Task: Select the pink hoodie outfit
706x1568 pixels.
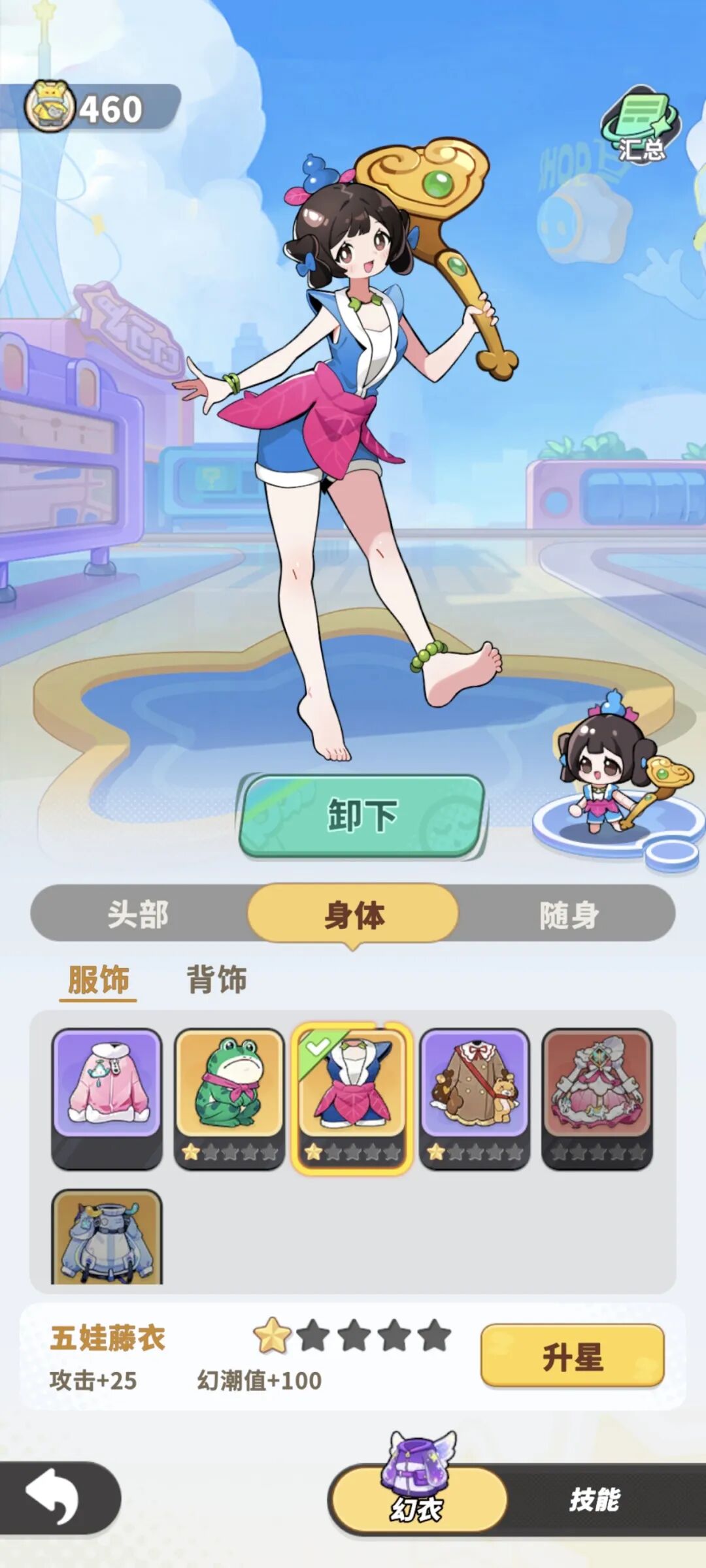Action: (107, 1085)
